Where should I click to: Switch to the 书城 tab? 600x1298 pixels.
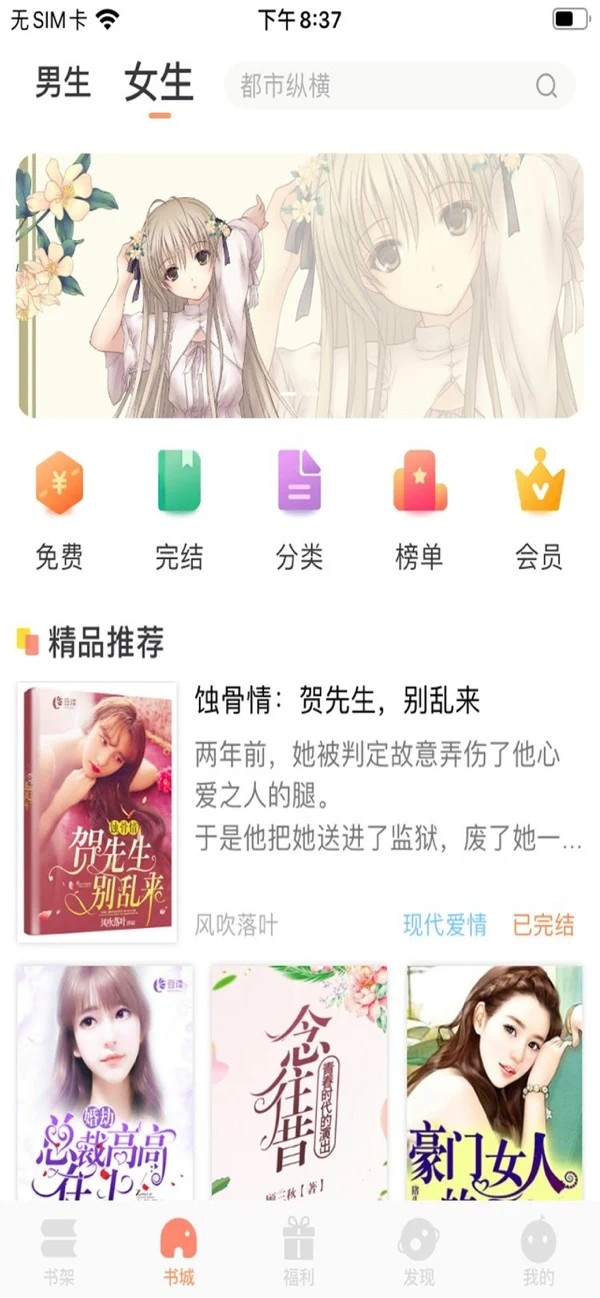click(x=179, y=1250)
